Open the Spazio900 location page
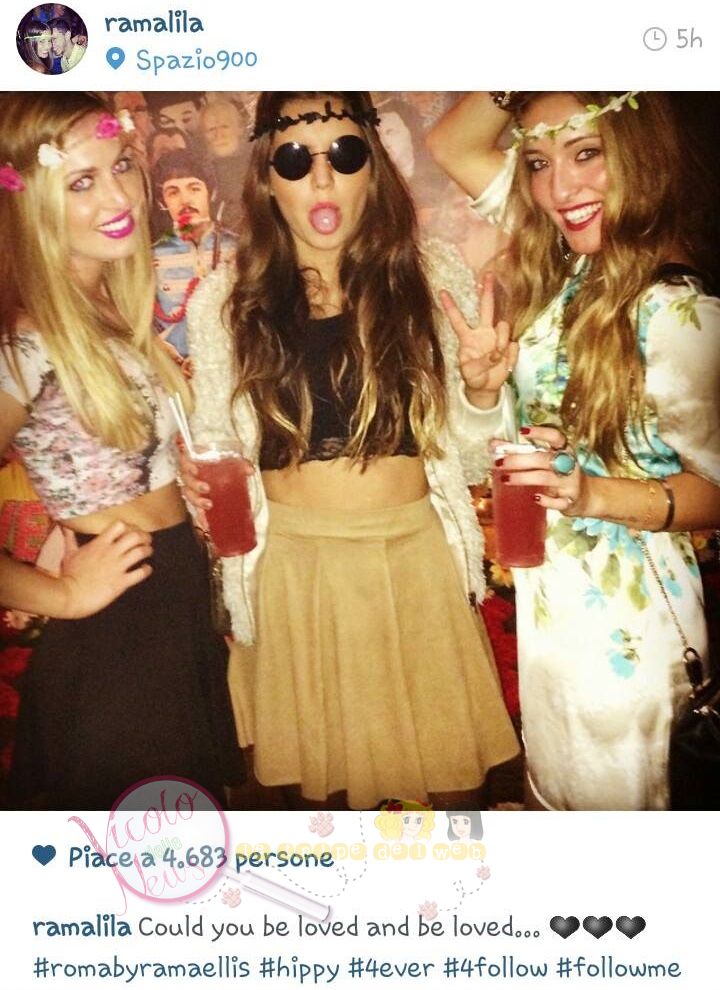Viewport: 720px width, 990px height. 195,60
